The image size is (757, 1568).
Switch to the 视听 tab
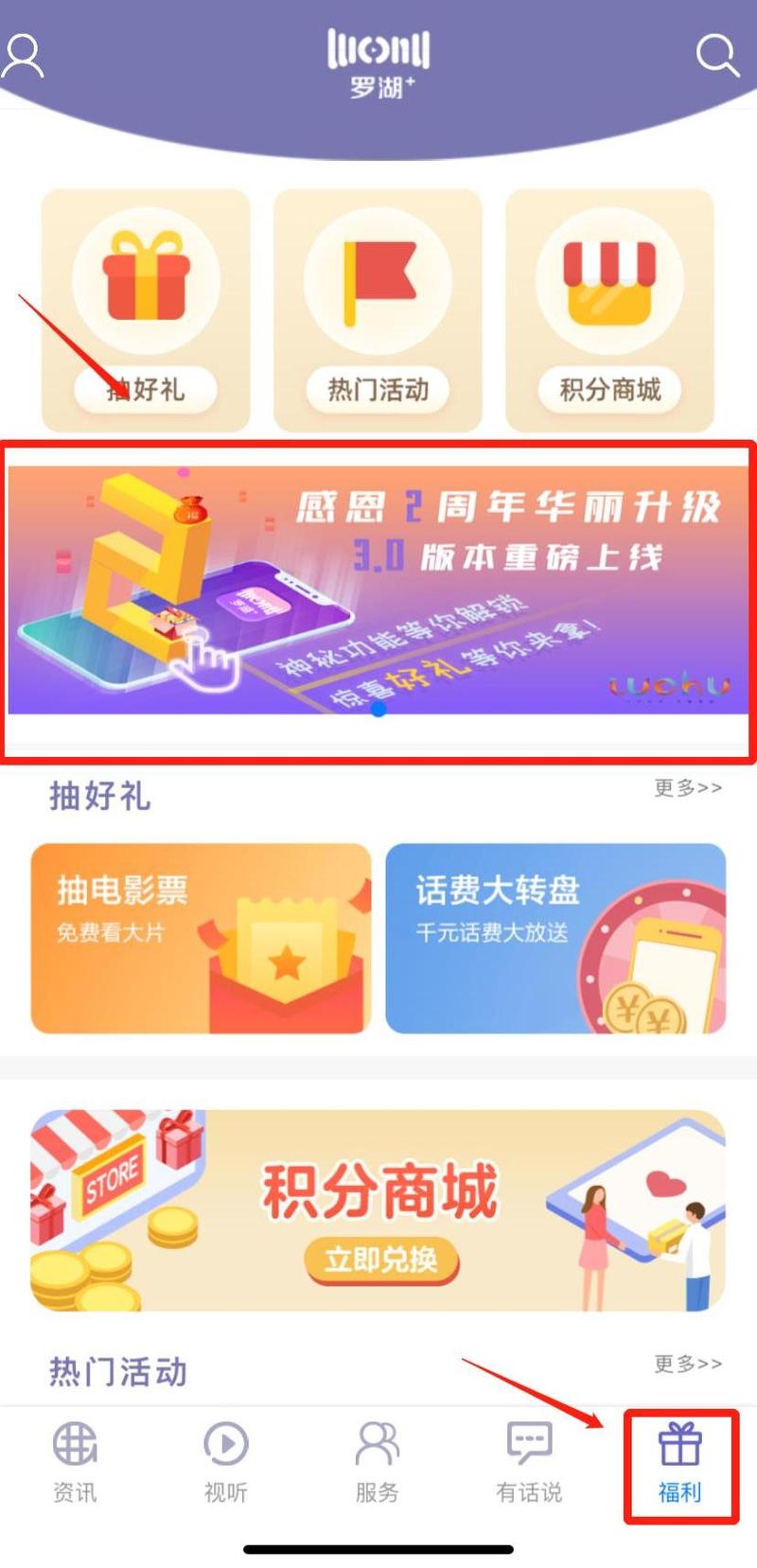(226, 1462)
